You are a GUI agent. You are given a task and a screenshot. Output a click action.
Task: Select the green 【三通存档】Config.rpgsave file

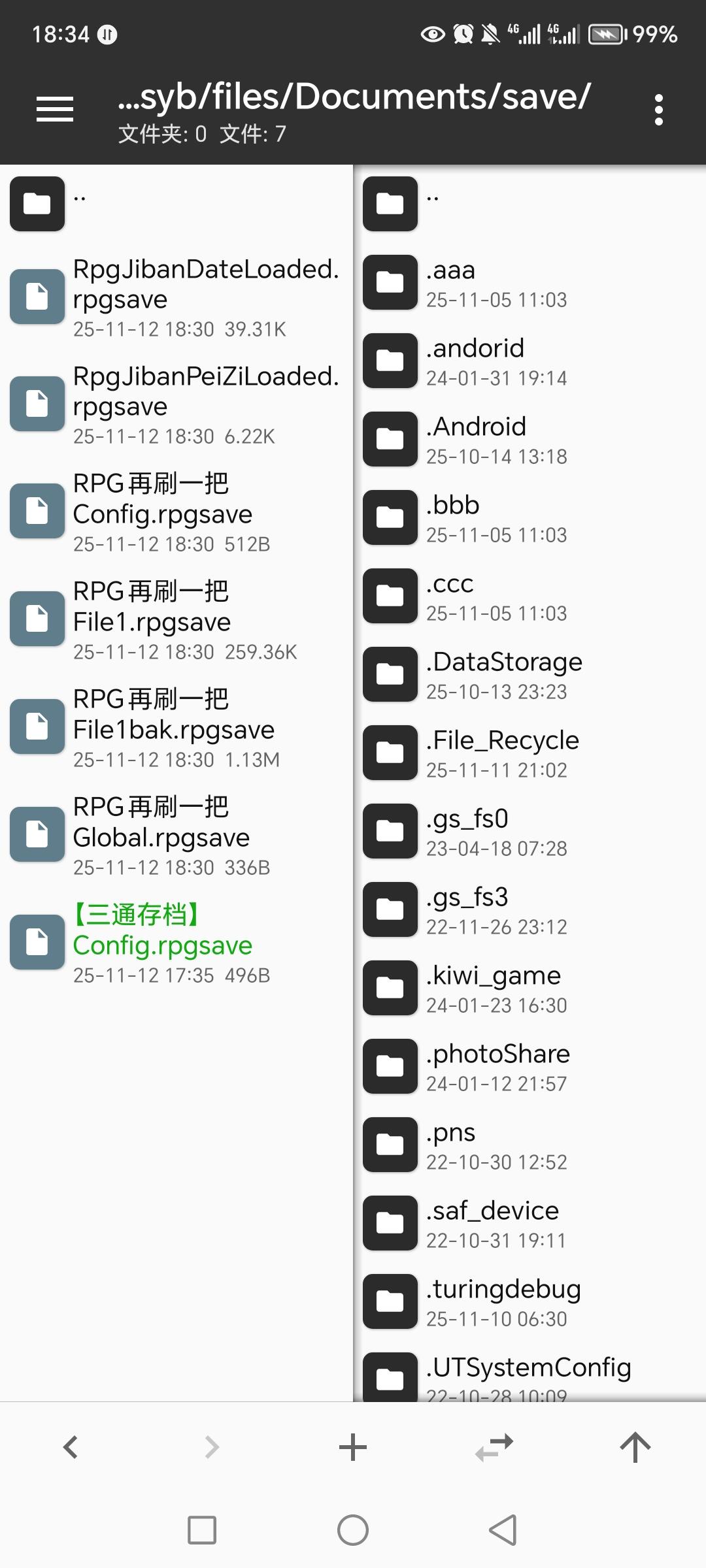pos(163,941)
